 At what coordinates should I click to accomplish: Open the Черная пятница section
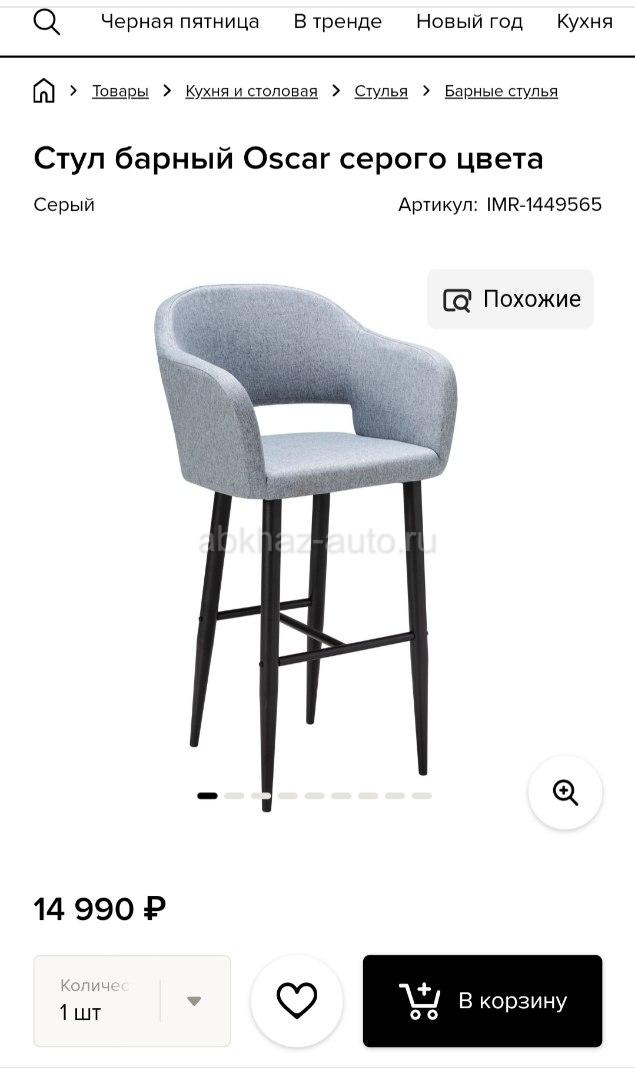180,22
